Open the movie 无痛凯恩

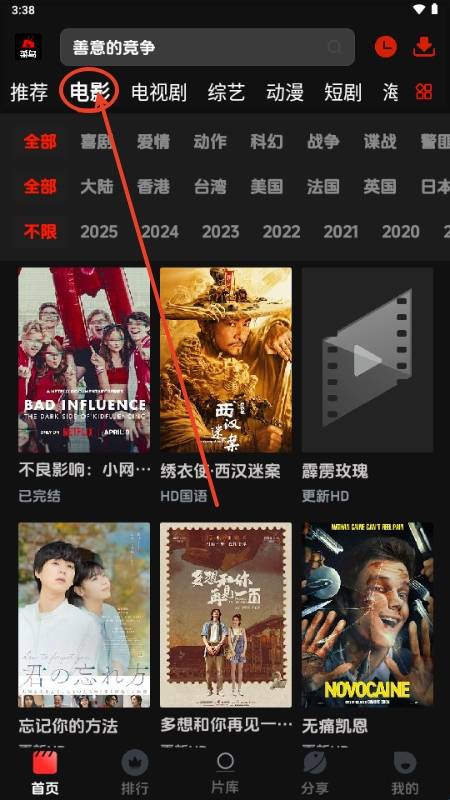tap(367, 628)
